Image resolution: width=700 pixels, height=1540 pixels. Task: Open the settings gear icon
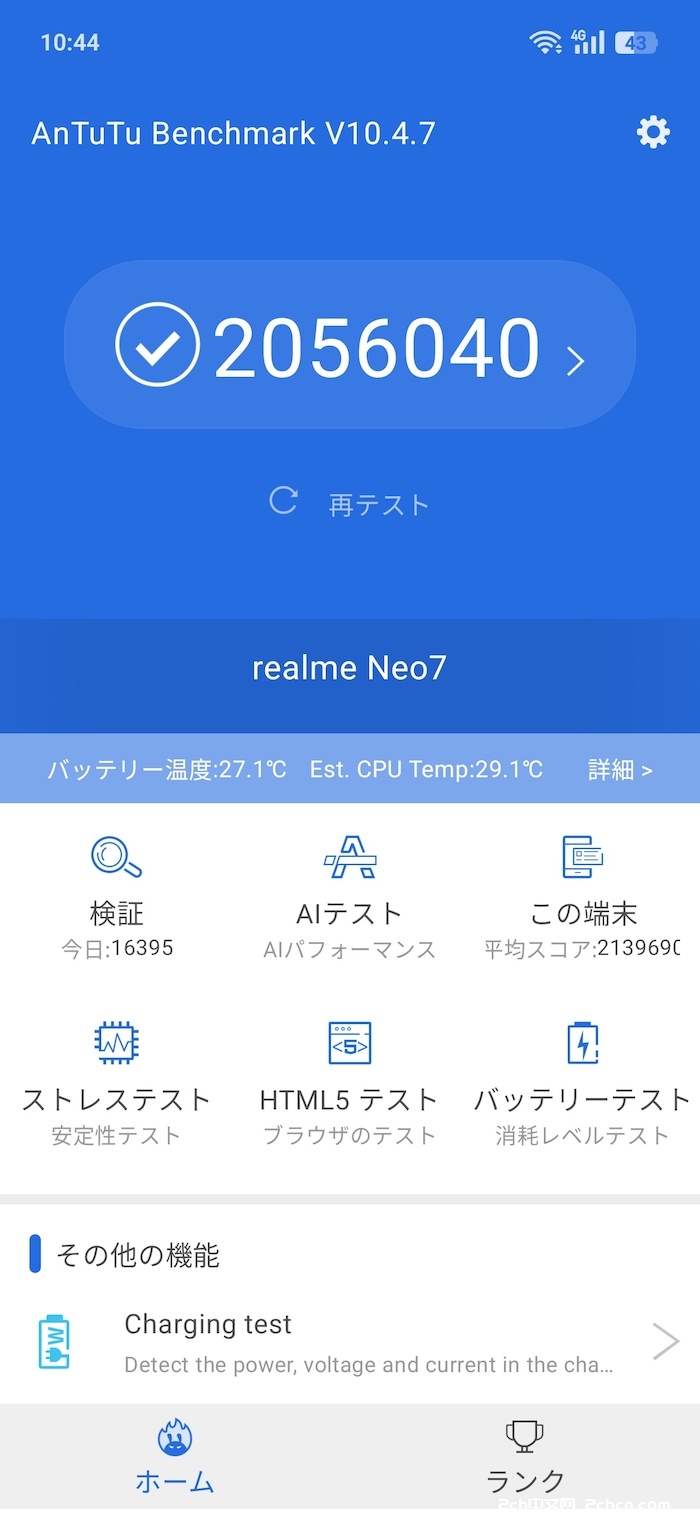click(653, 132)
